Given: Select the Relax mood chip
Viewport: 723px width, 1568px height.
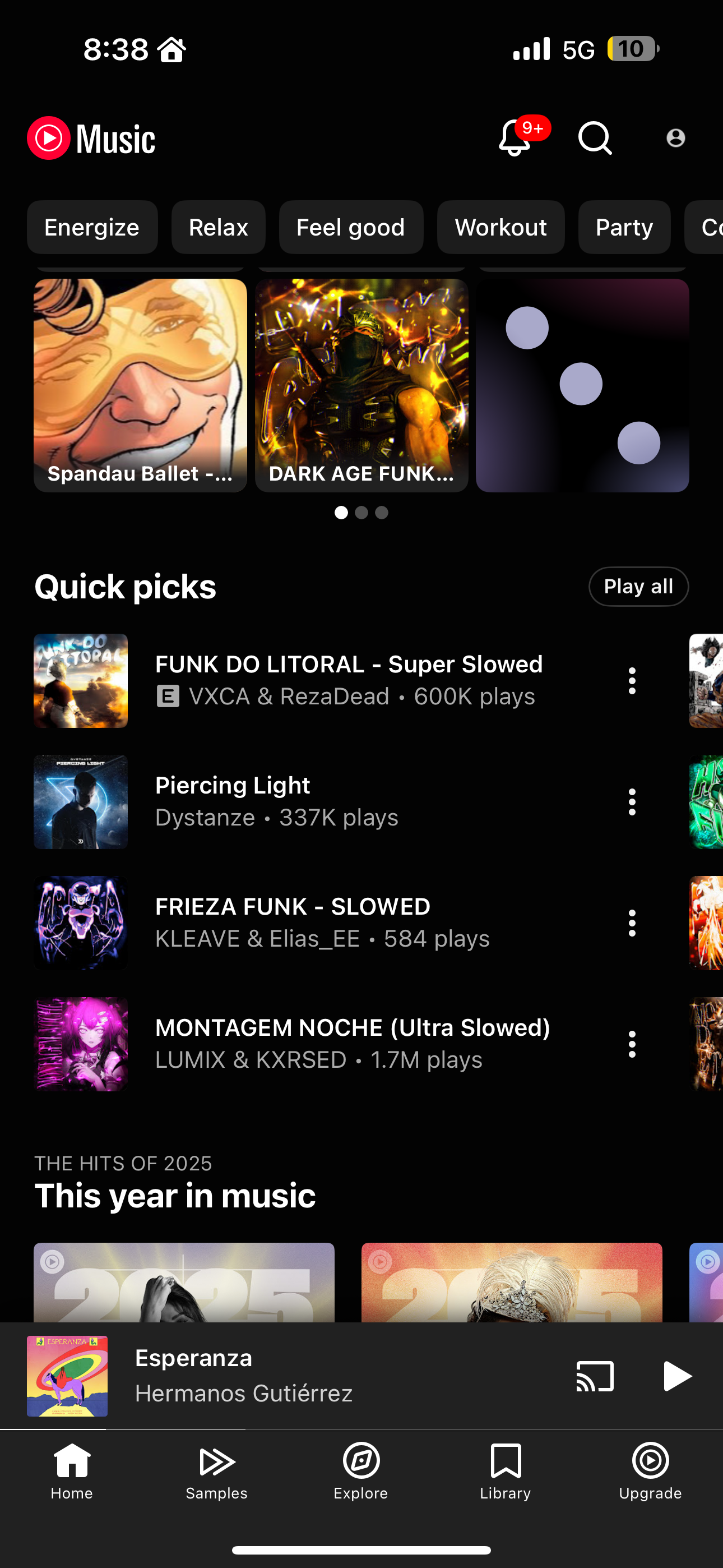Looking at the screenshot, I should [x=218, y=227].
